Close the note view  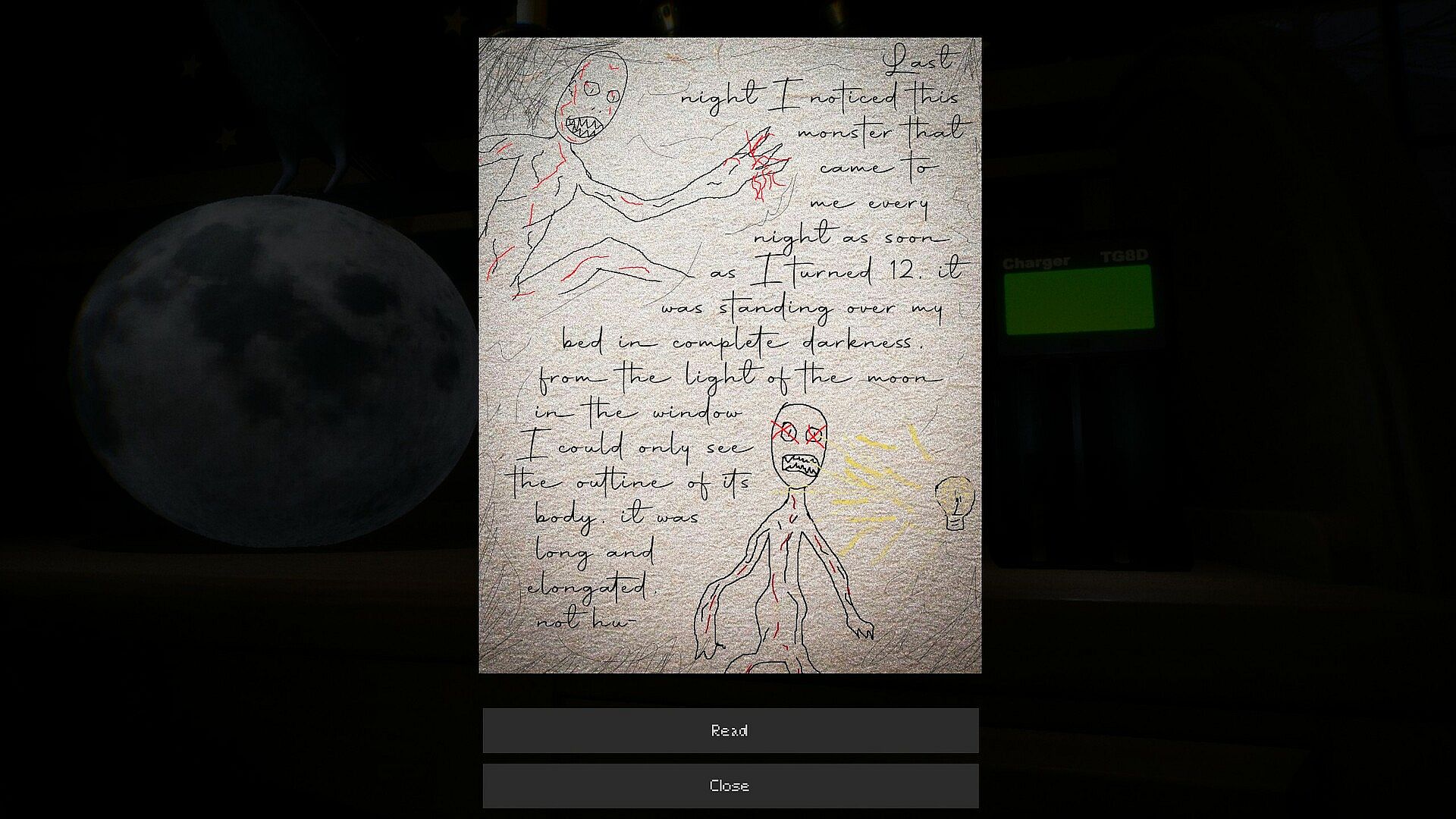pos(730,786)
